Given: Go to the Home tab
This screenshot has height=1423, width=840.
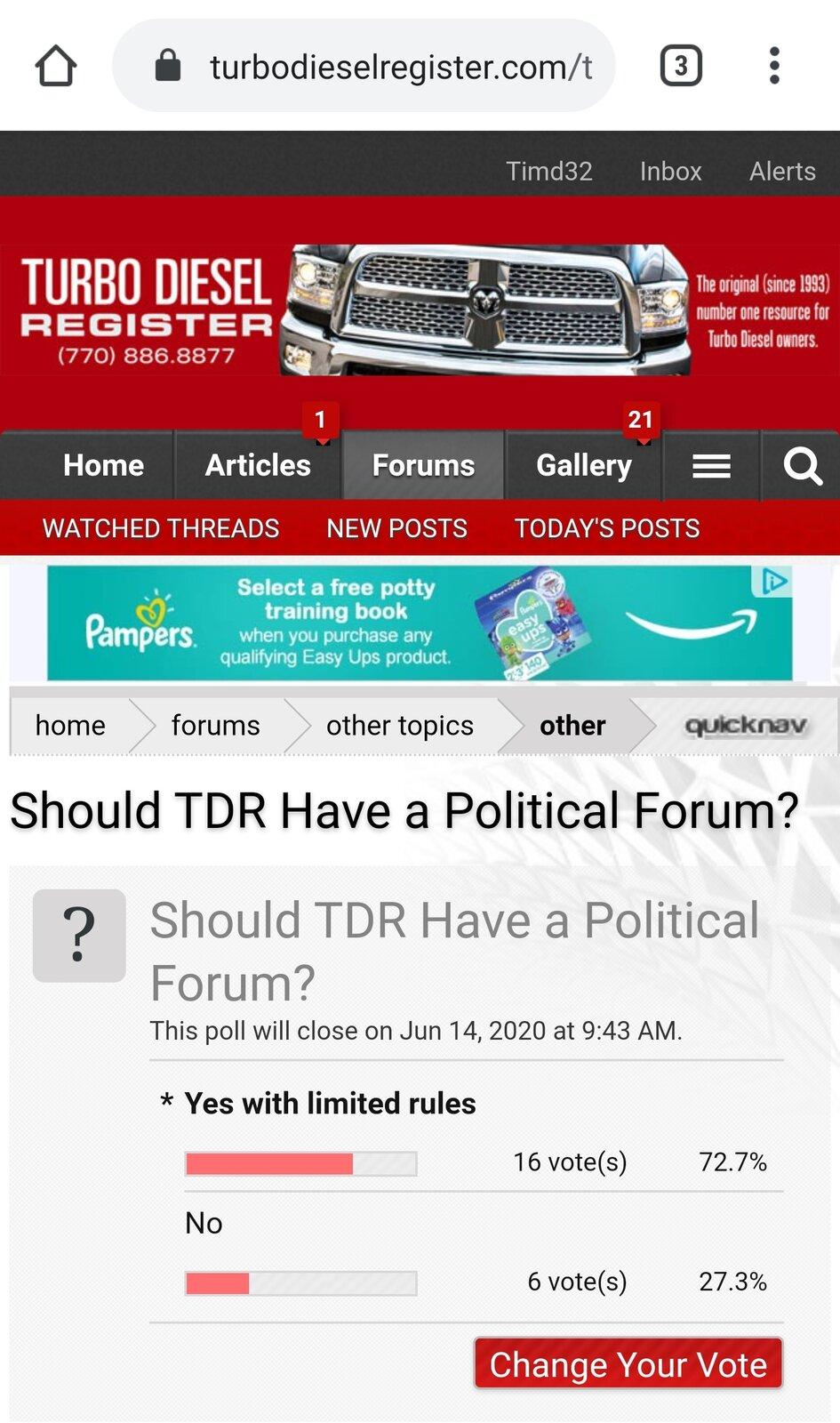Looking at the screenshot, I should (x=103, y=465).
